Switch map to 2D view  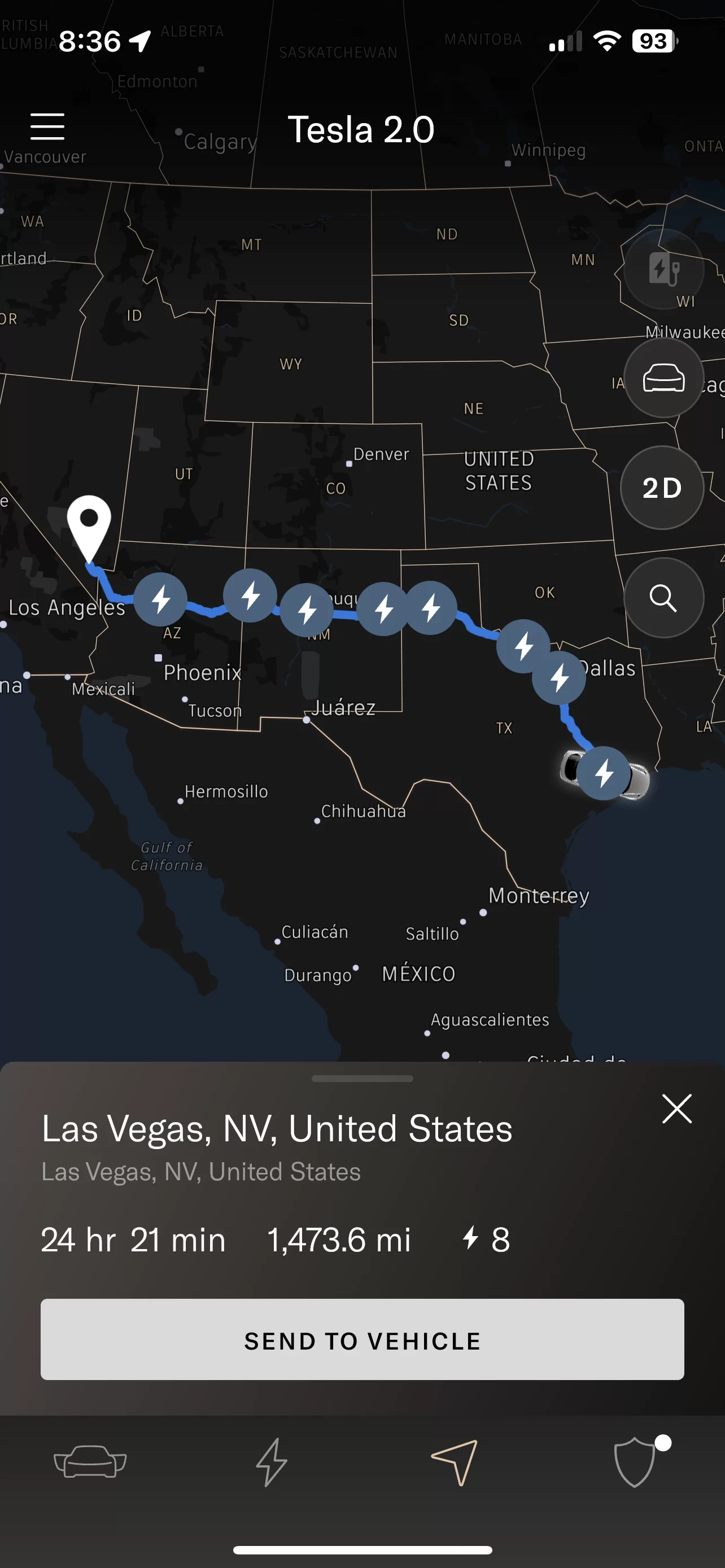[x=662, y=488]
